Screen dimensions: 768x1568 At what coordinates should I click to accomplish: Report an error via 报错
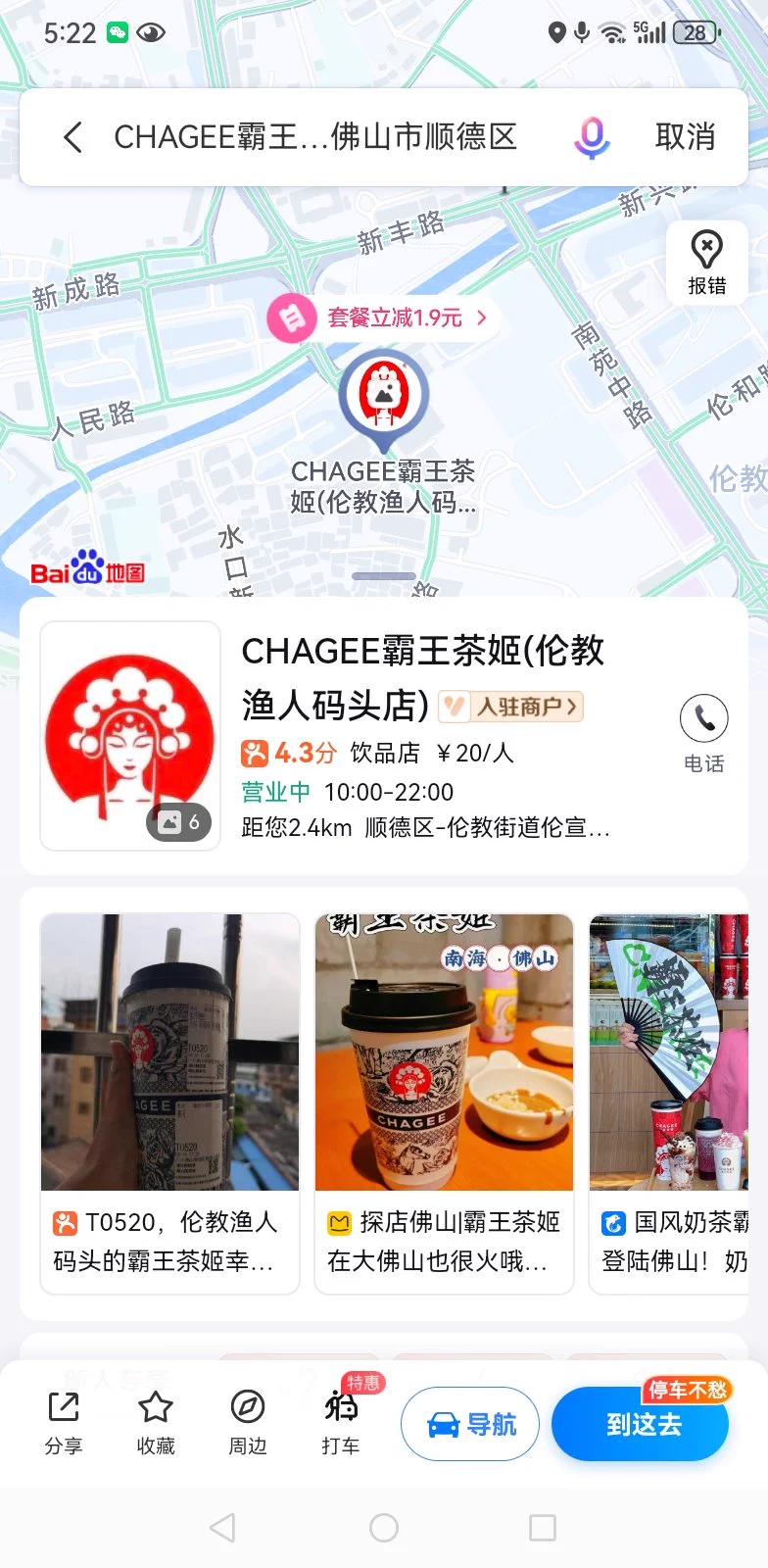point(706,263)
